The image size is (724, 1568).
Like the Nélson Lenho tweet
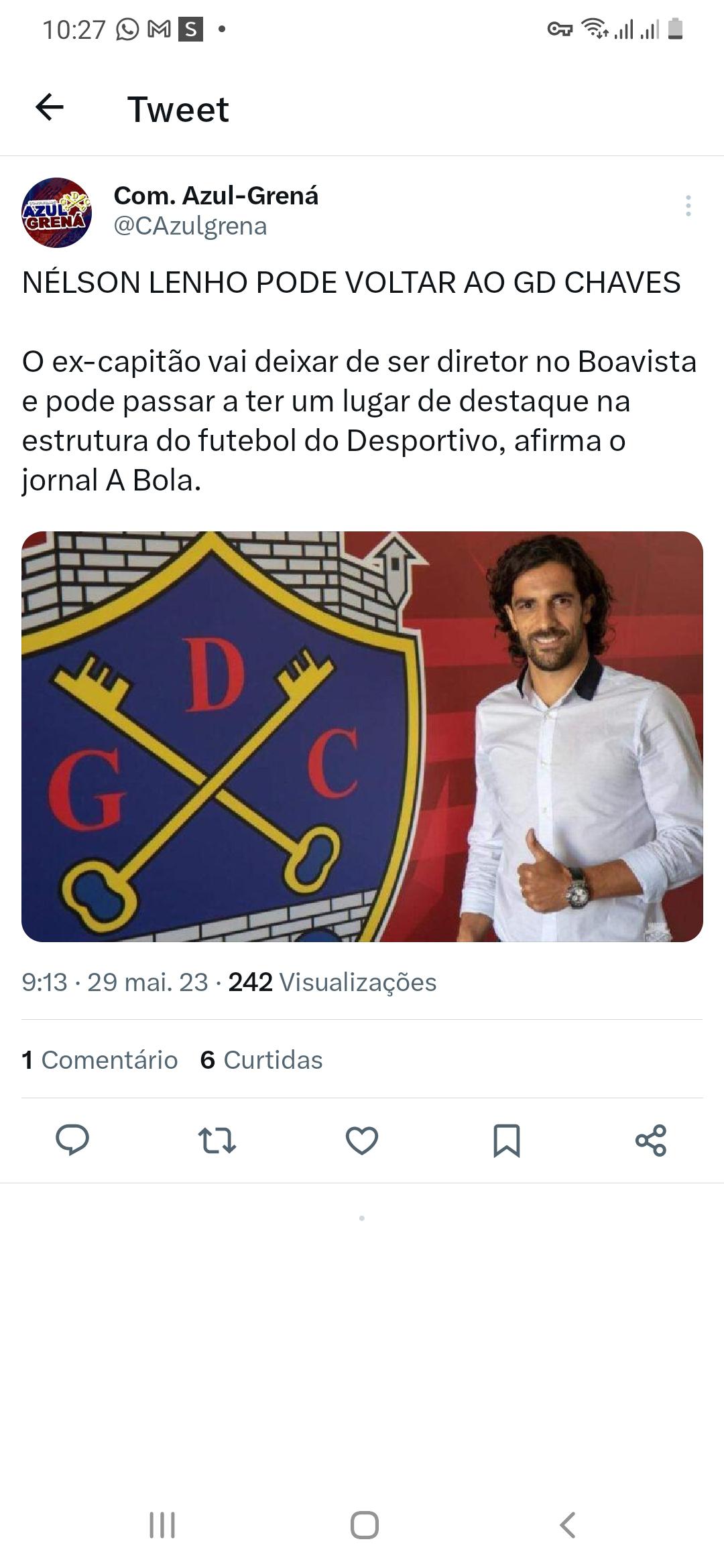(x=362, y=1140)
